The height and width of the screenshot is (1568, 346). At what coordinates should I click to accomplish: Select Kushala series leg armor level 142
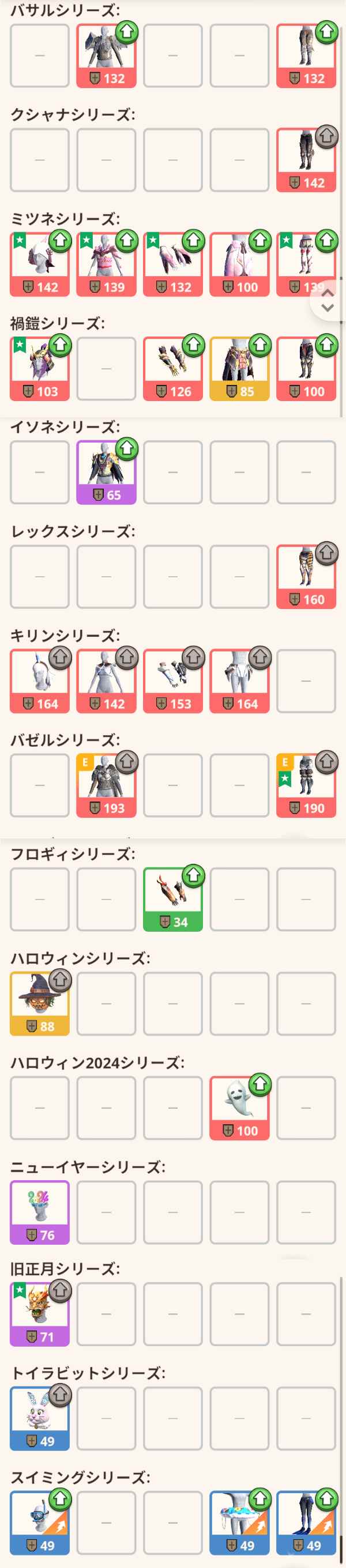306,161
